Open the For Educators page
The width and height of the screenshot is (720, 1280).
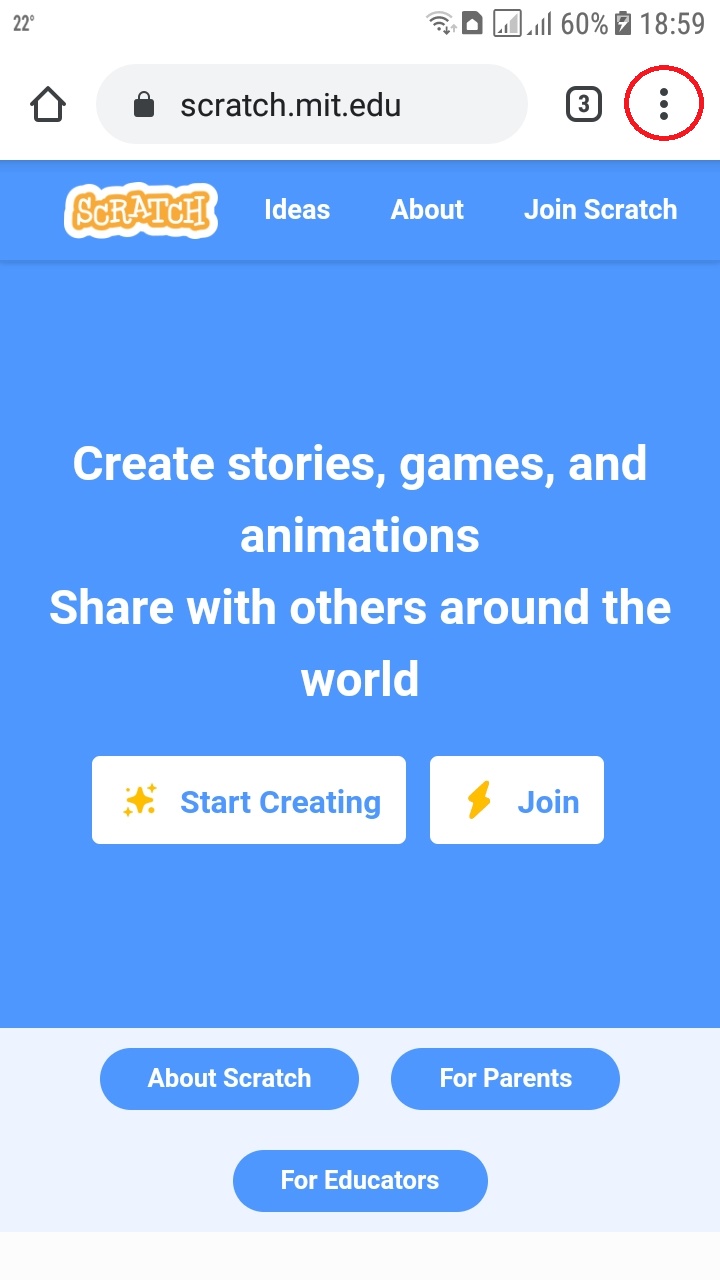[360, 1181]
